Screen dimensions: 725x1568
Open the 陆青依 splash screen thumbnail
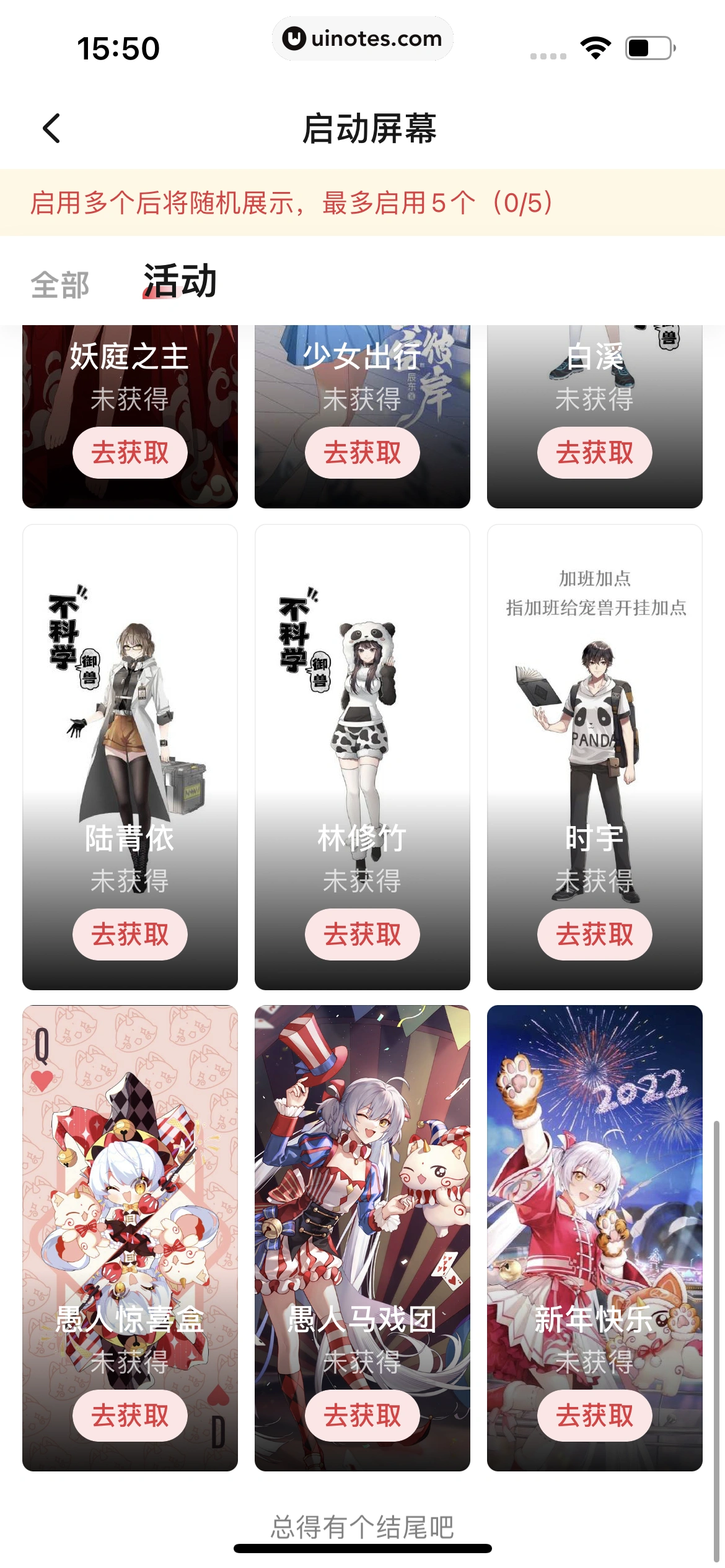pos(130,712)
